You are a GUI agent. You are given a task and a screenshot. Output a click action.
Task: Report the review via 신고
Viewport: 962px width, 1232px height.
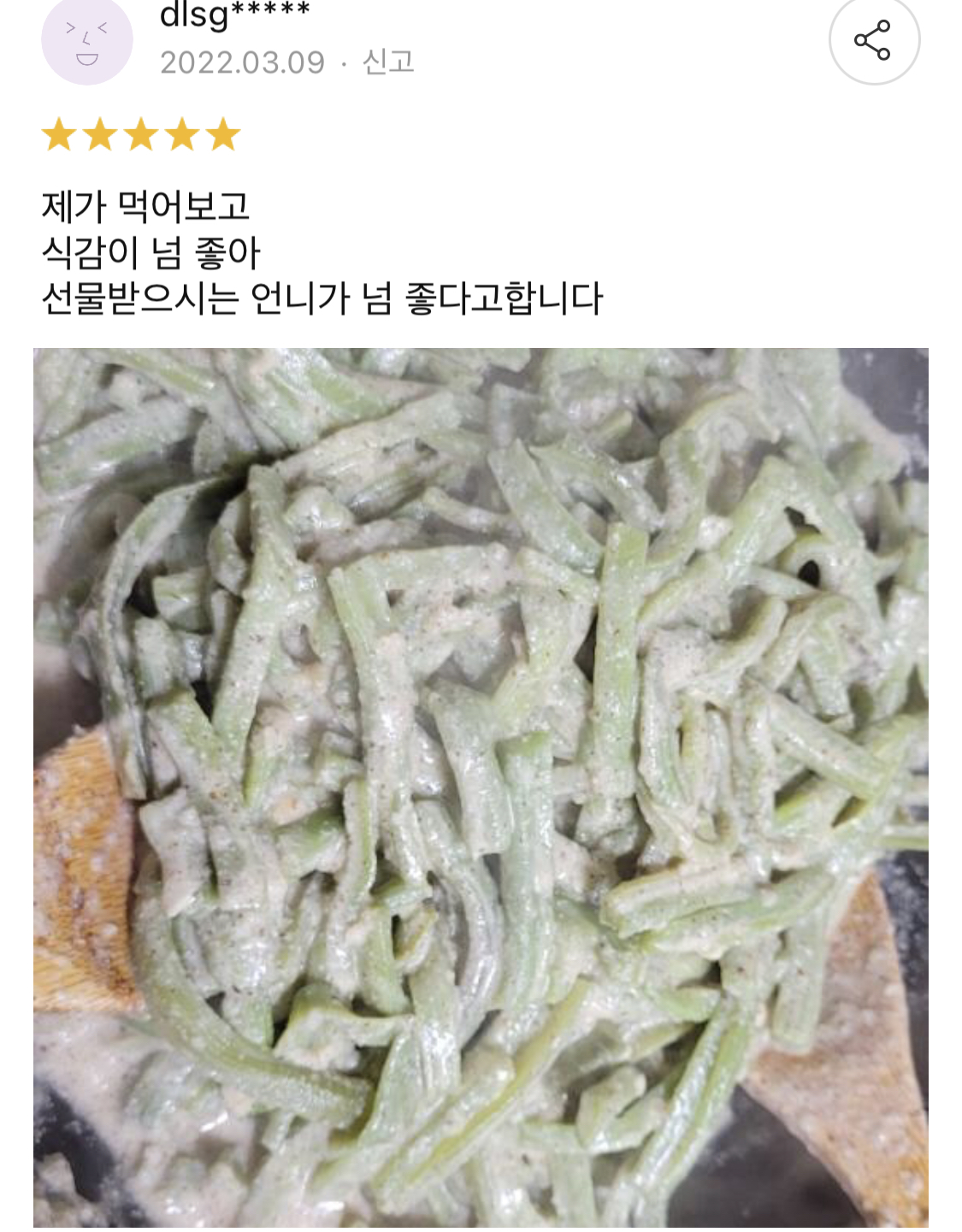click(x=387, y=62)
